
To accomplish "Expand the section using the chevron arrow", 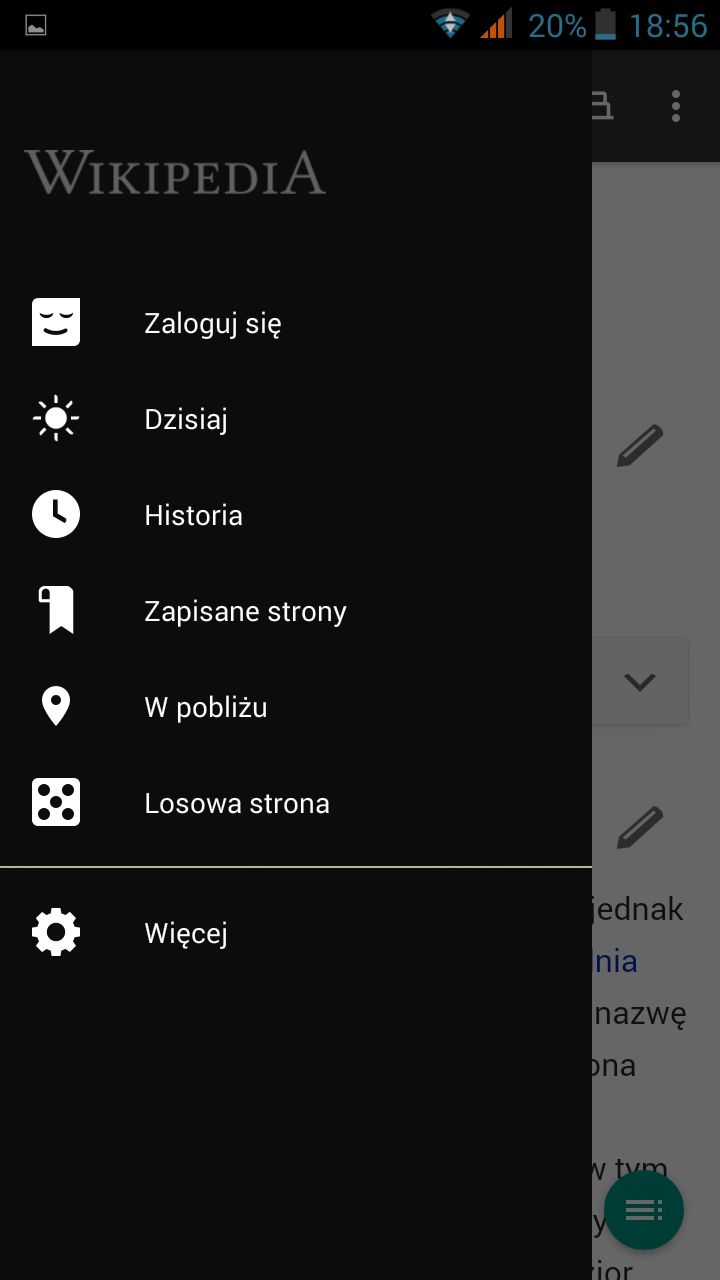I will click(640, 683).
